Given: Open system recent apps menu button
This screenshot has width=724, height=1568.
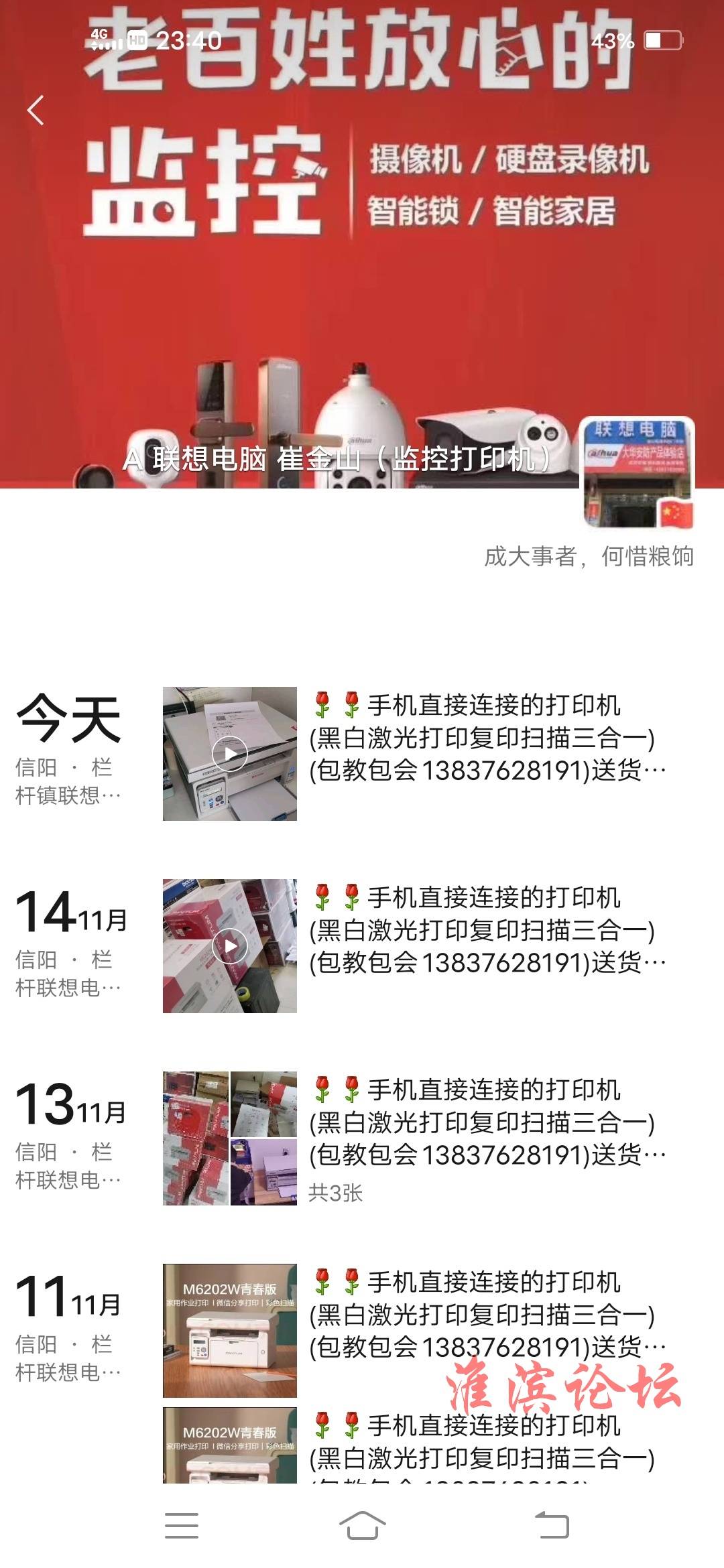Looking at the screenshot, I should (182, 1526).
